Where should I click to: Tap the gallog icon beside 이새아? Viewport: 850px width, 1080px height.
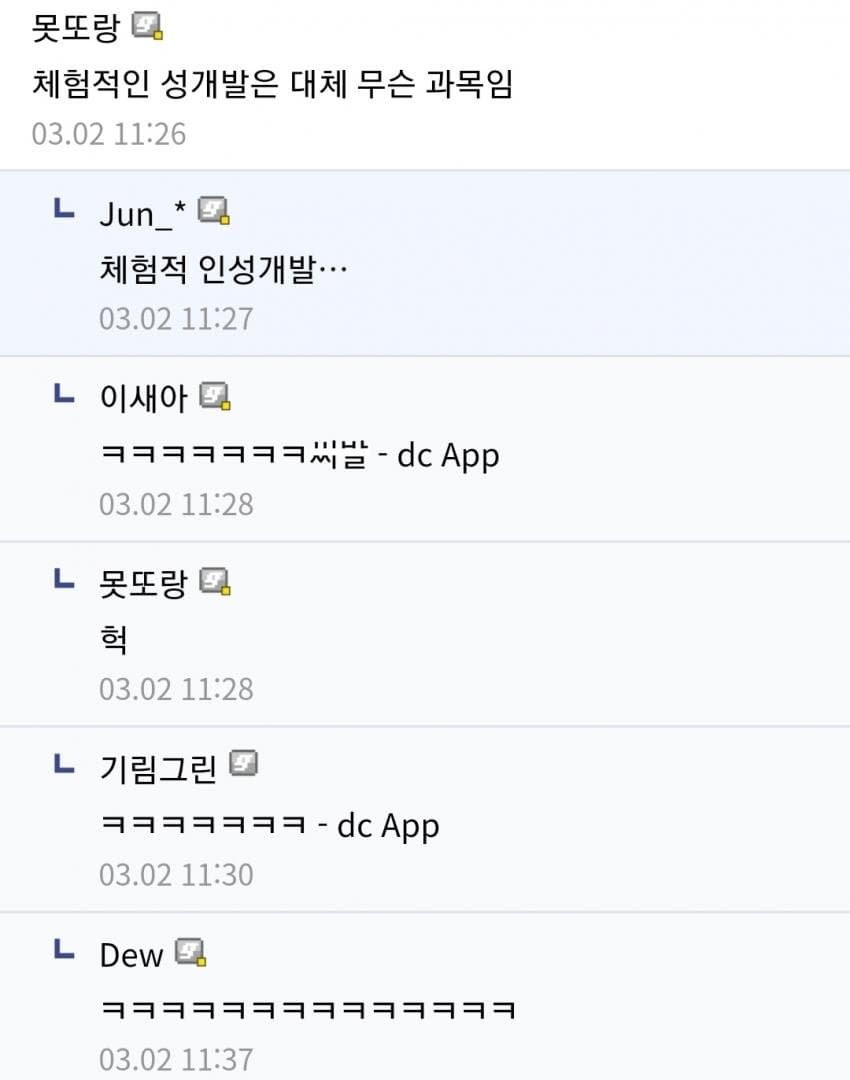point(216,397)
